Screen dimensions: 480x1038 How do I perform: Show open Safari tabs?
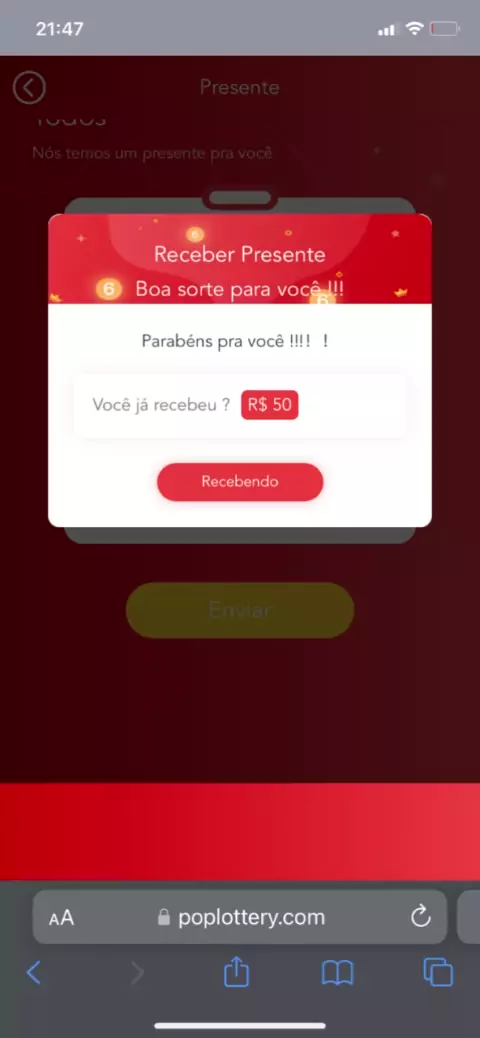click(x=438, y=972)
